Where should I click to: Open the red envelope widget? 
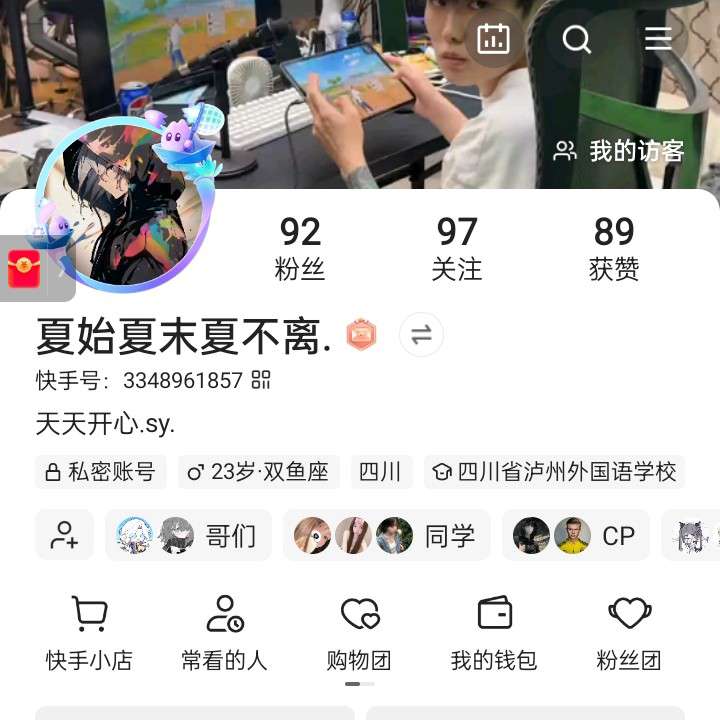click(25, 269)
